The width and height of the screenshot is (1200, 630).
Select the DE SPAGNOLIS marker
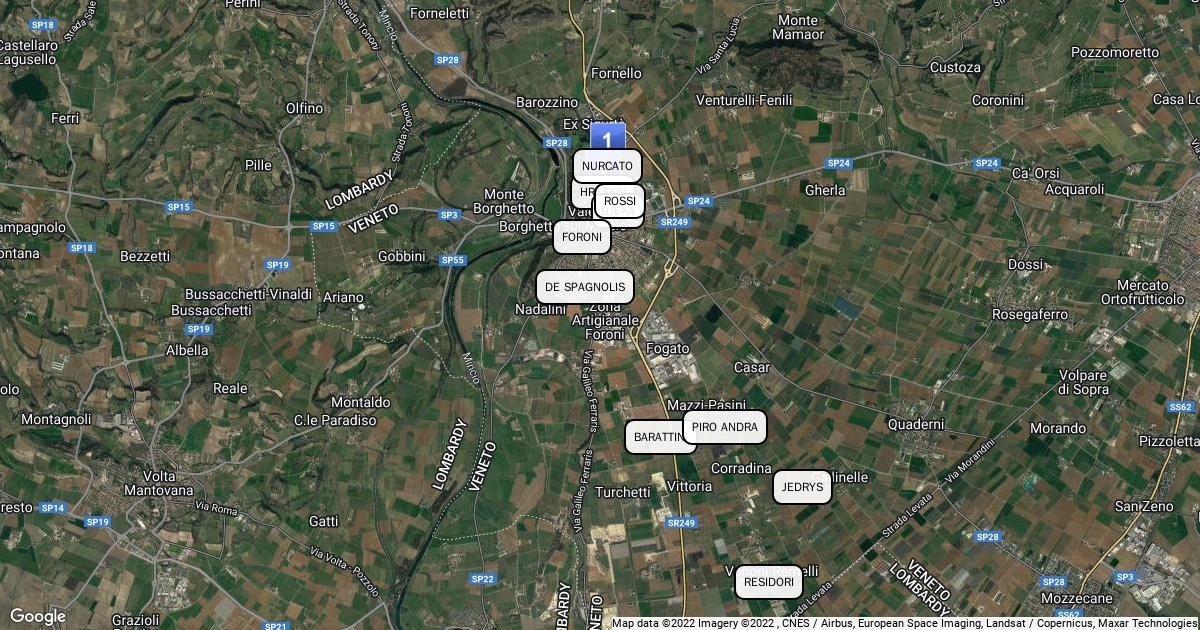585,287
